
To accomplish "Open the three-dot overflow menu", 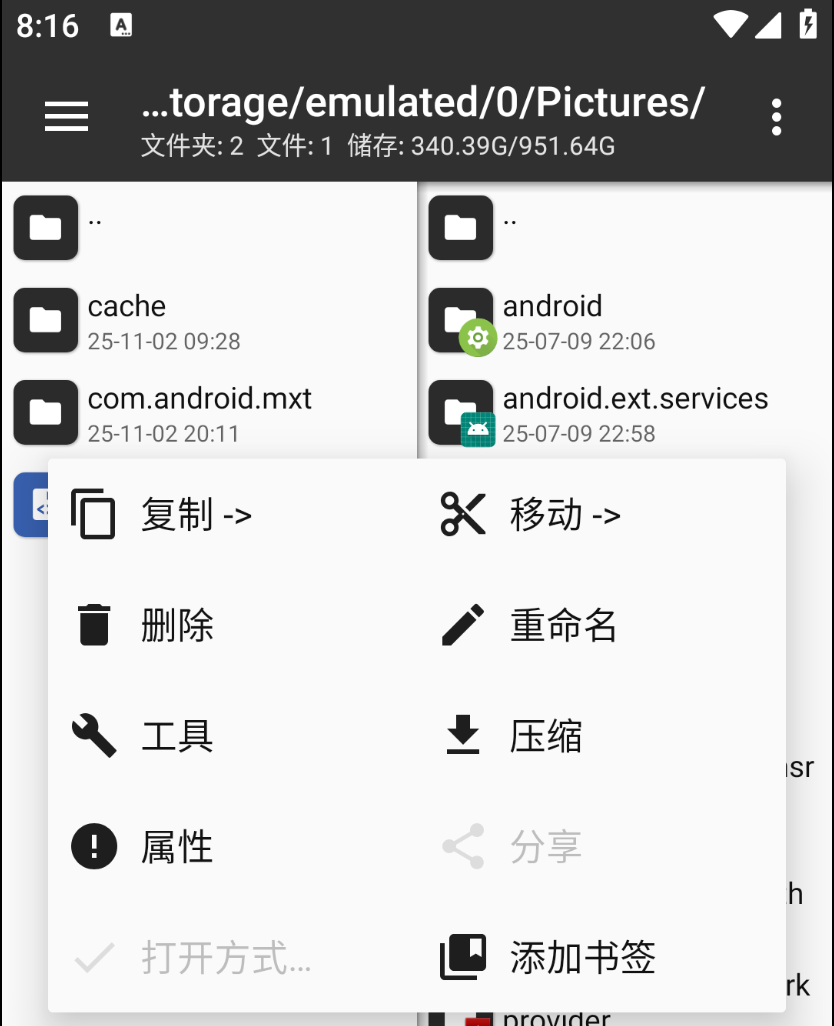I will tap(776, 117).
